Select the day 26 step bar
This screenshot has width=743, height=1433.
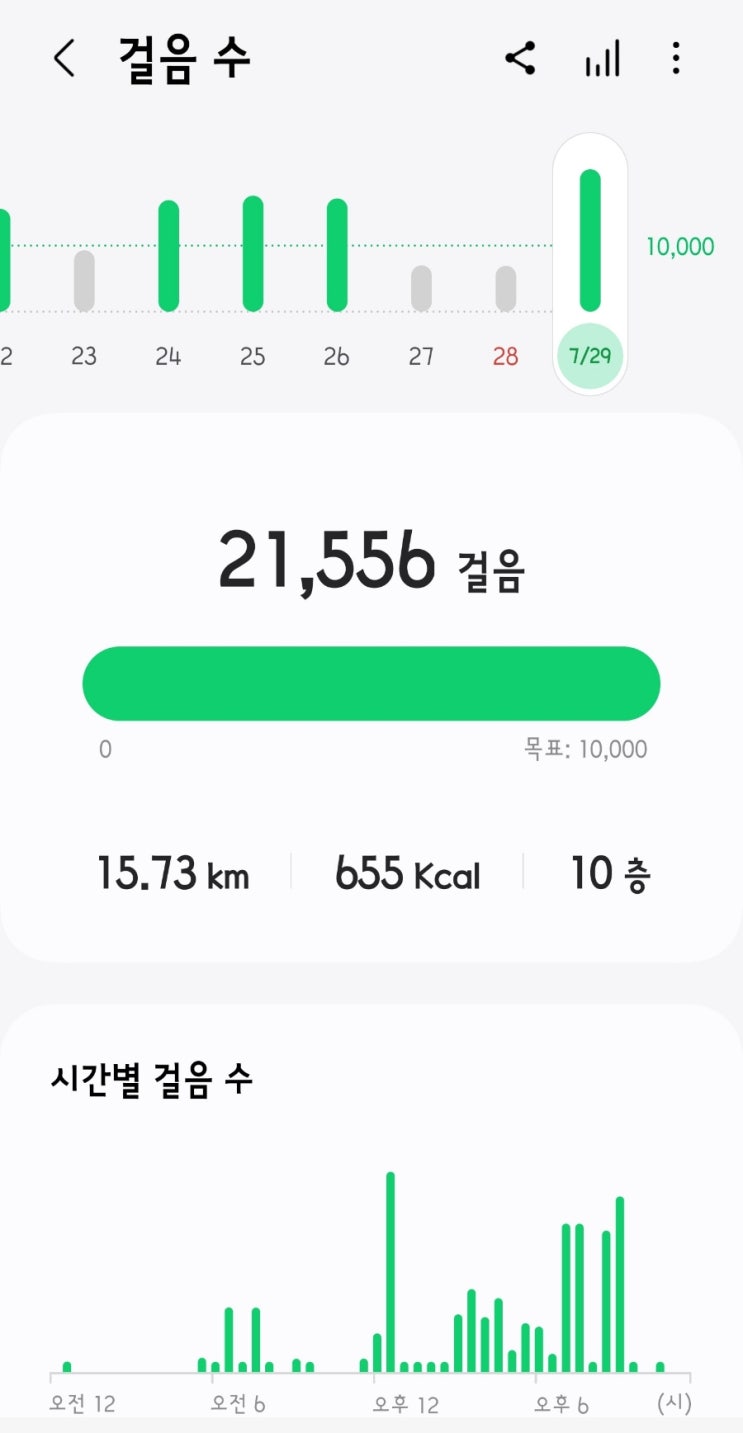337,255
